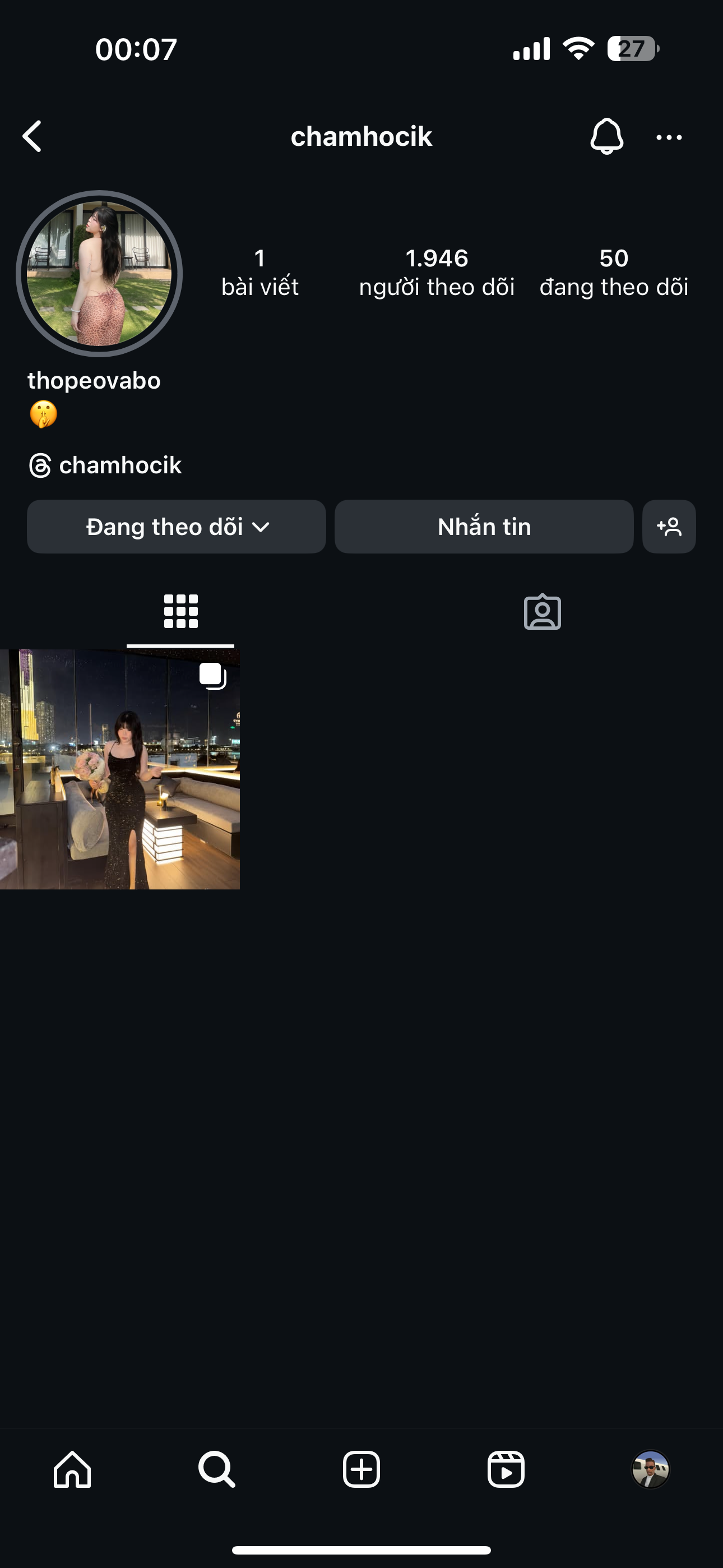Open the Search tab
The image size is (723, 1568).
217,1469
